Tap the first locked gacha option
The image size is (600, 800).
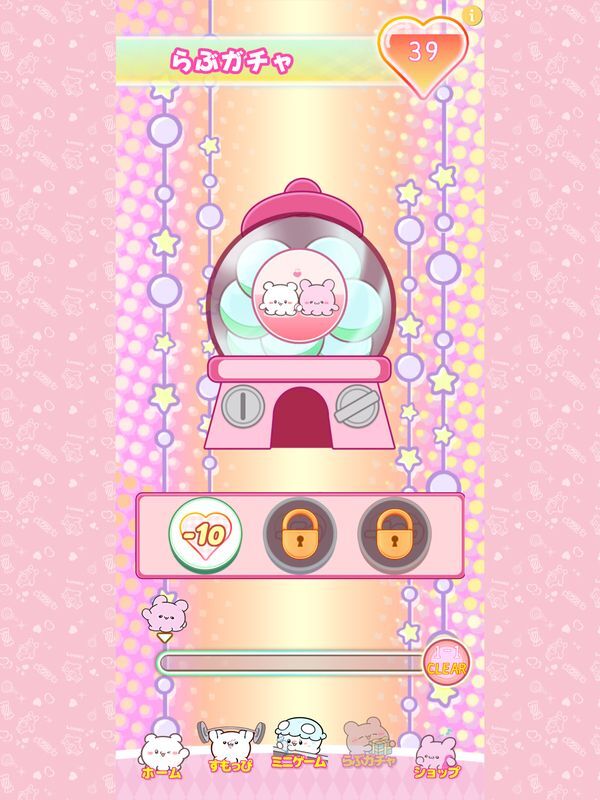298,533
